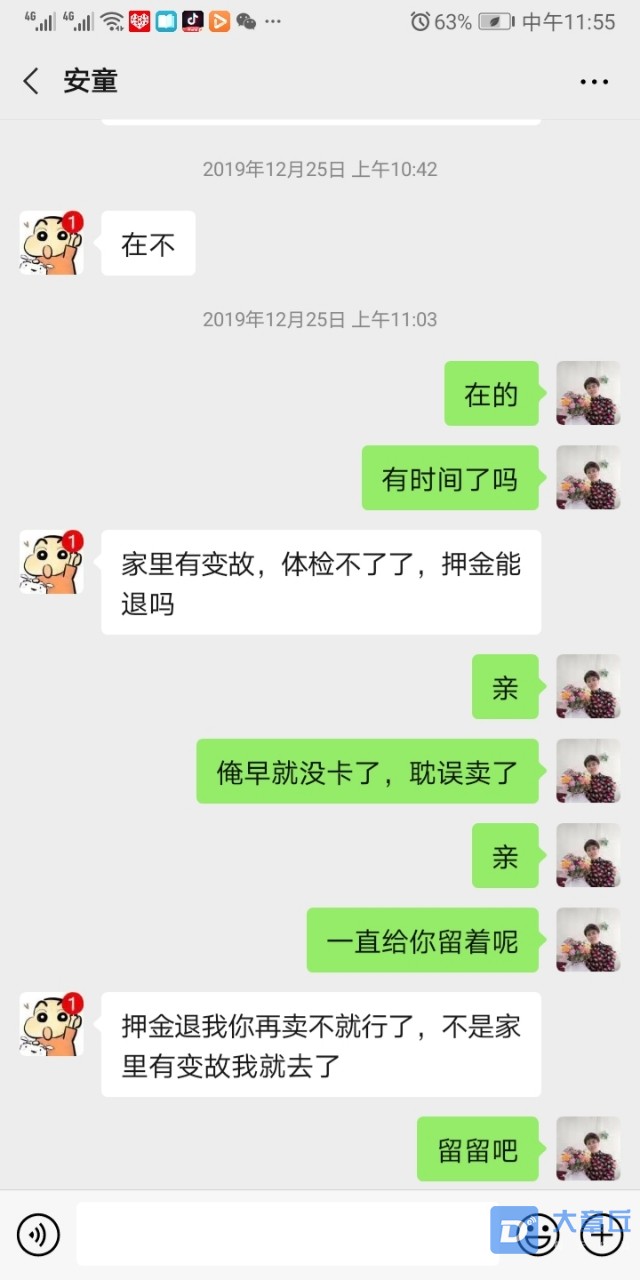This screenshot has width=640, height=1280.
Task: Go back from the 安童 chat
Action: (32, 81)
